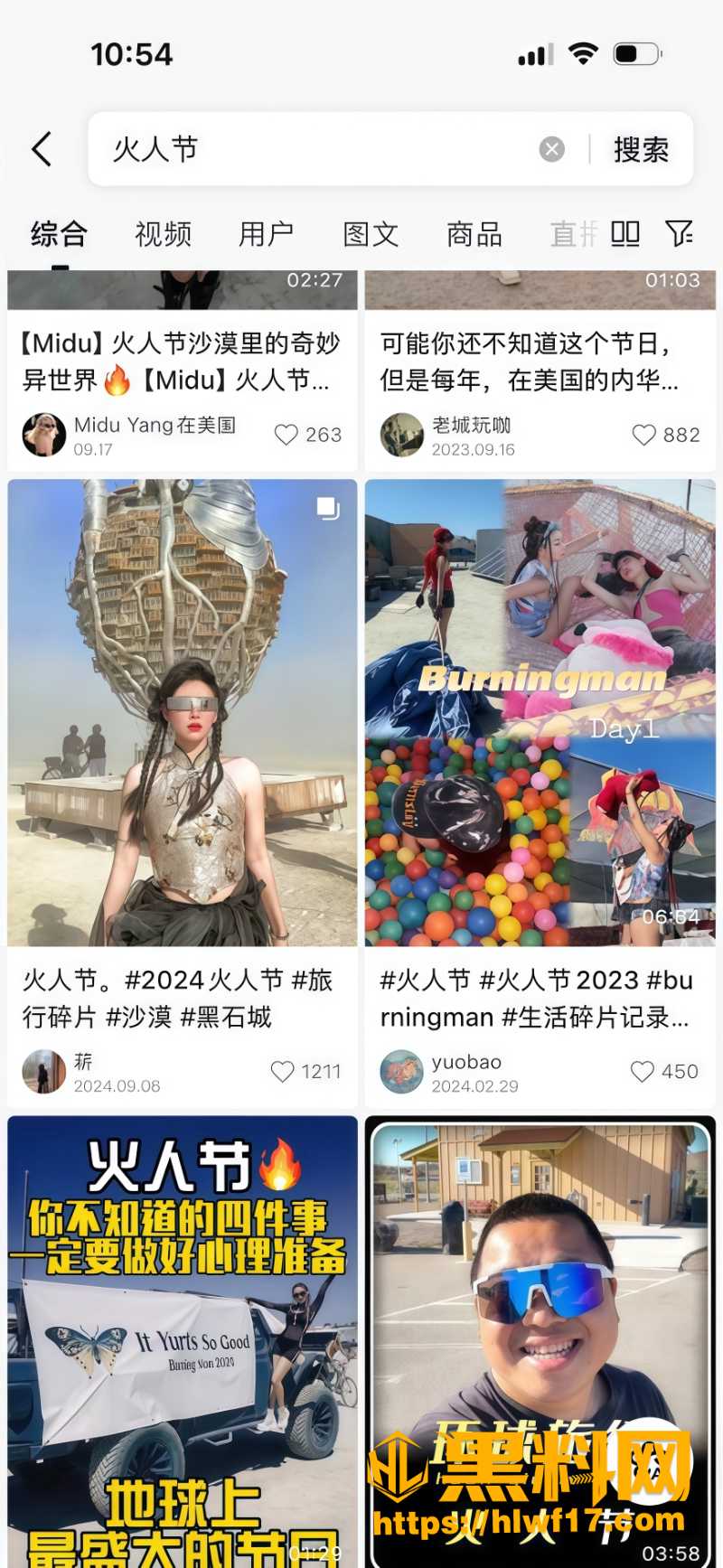Viewport: 723px width, 1568px height.
Task: Switch to the 视频 tab
Action: (x=163, y=235)
